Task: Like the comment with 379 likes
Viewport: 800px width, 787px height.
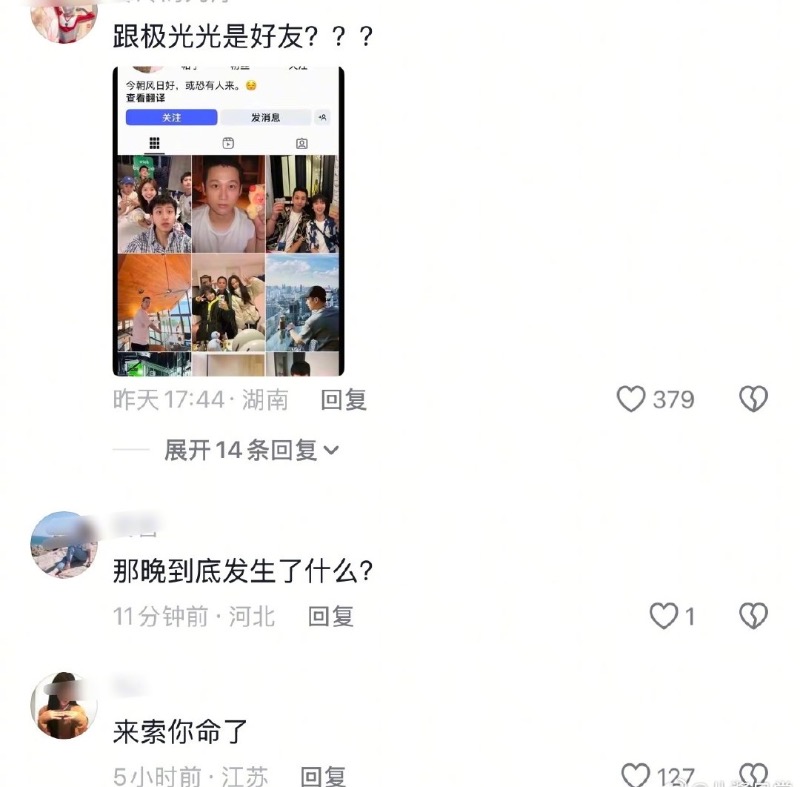Action: pyautogui.click(x=631, y=400)
